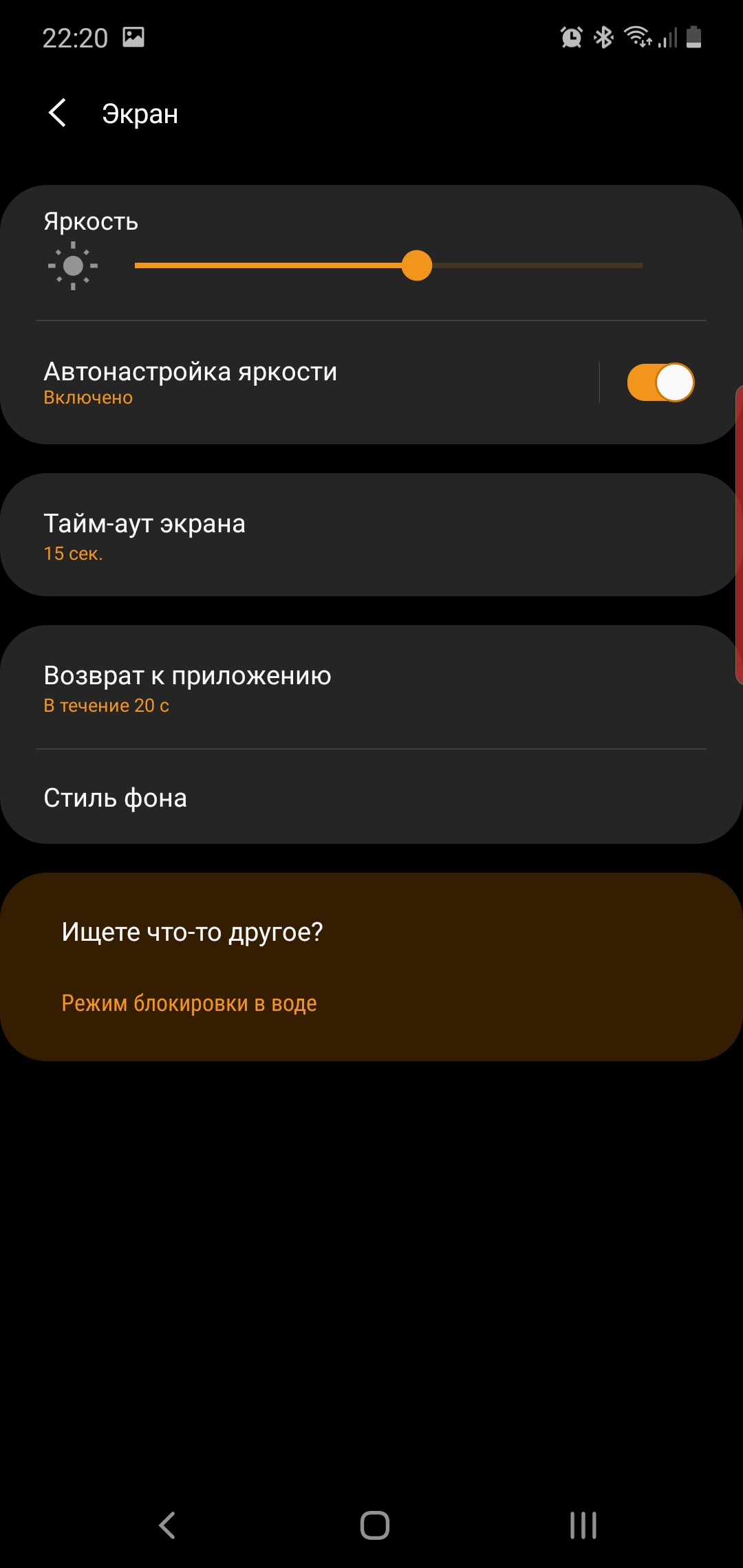
Task: Open Тайм-аут экрана setting
Action: (x=371, y=535)
